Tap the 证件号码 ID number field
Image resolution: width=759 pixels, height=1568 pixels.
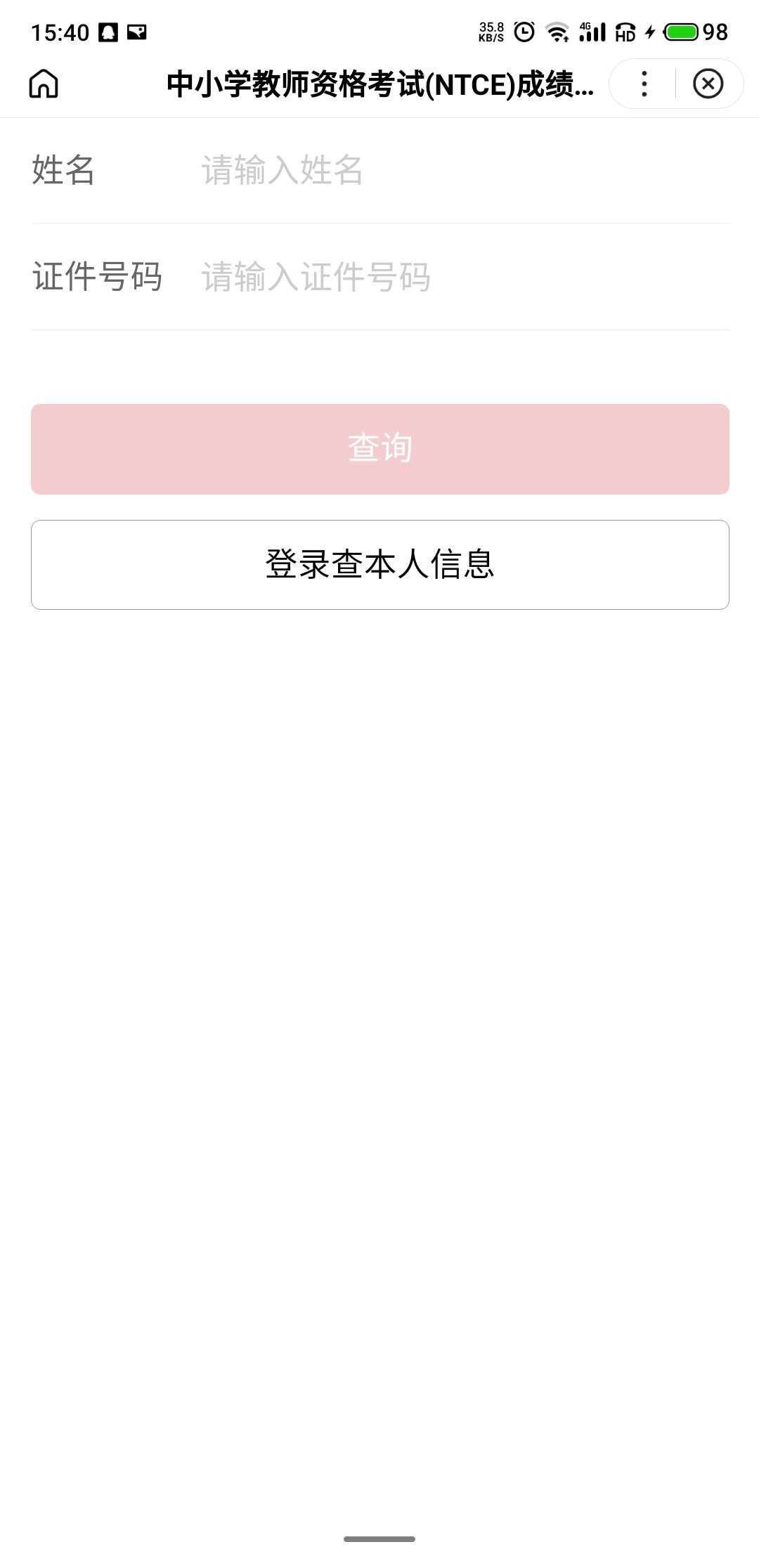click(x=464, y=277)
